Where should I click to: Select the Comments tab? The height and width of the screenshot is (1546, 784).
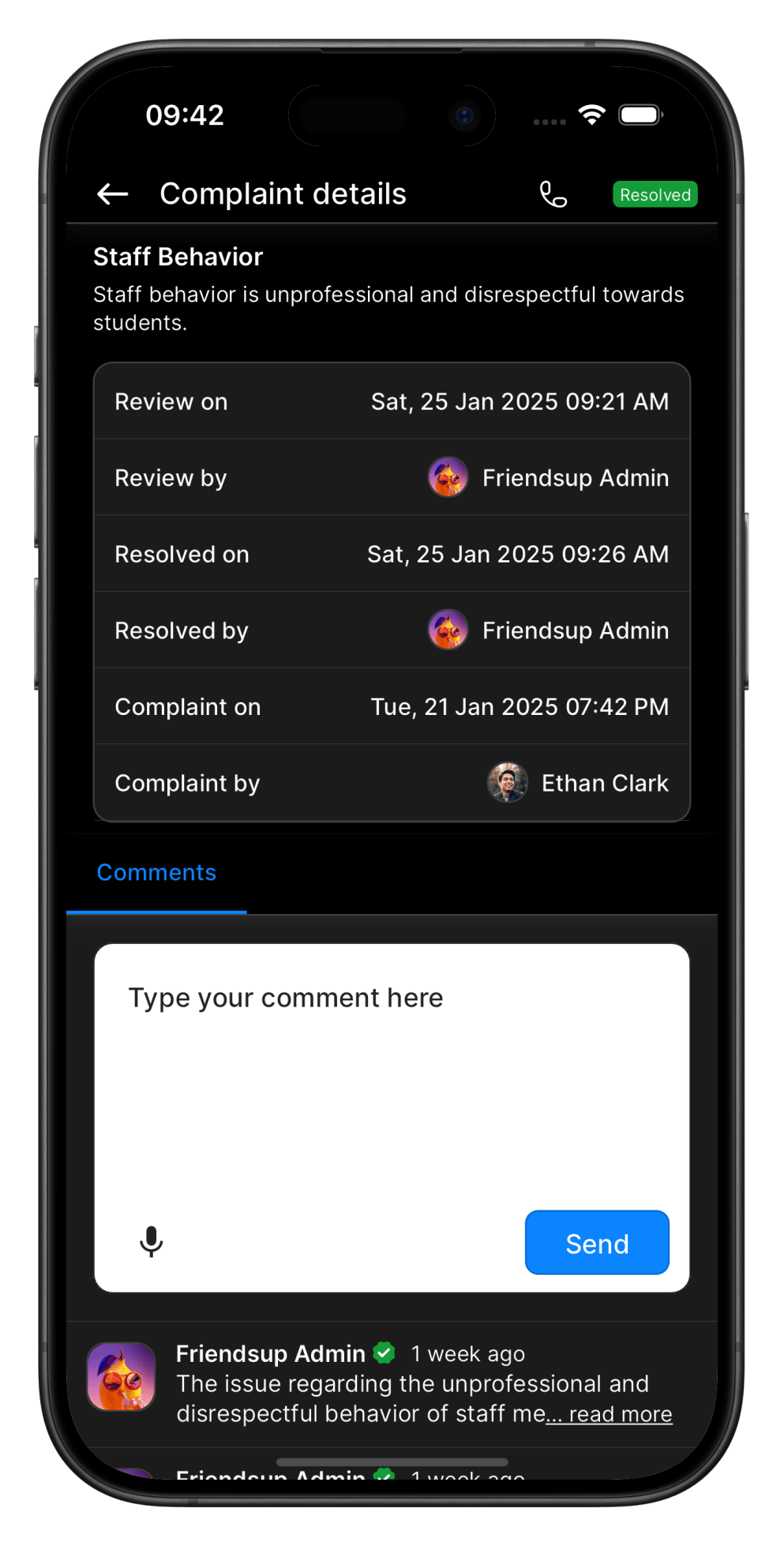click(156, 873)
